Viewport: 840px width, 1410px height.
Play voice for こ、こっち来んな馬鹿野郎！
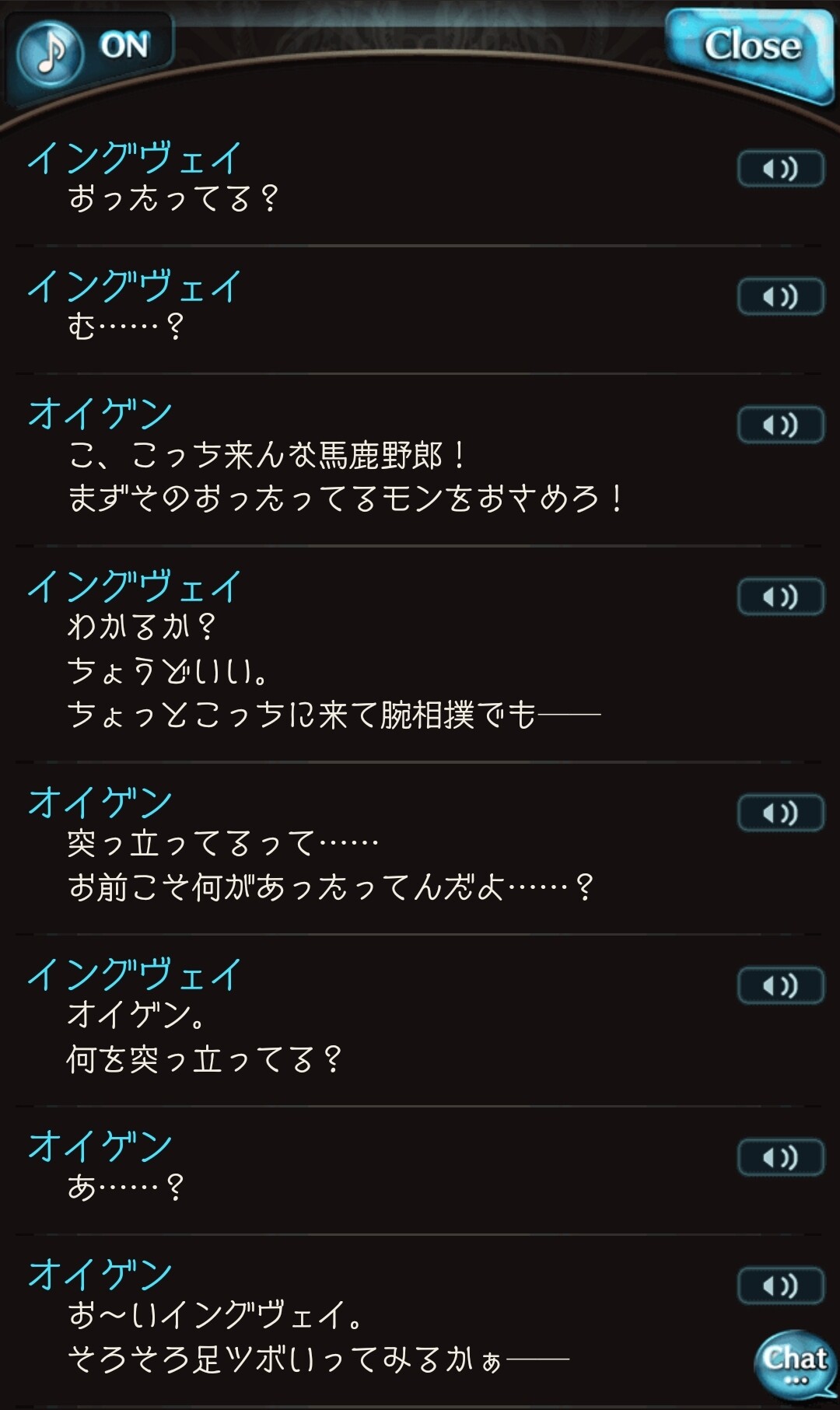coord(780,425)
